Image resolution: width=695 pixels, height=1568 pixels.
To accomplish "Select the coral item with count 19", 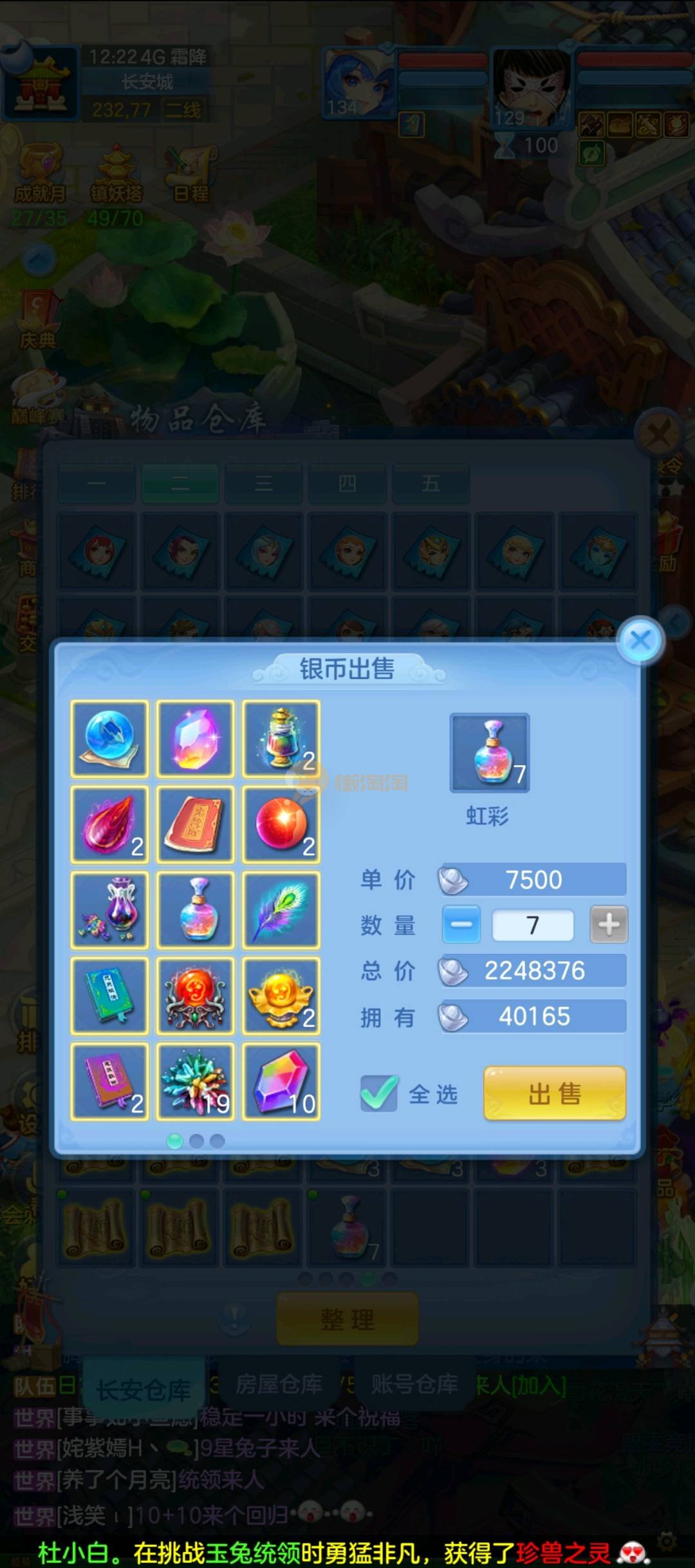I will click(x=195, y=1082).
